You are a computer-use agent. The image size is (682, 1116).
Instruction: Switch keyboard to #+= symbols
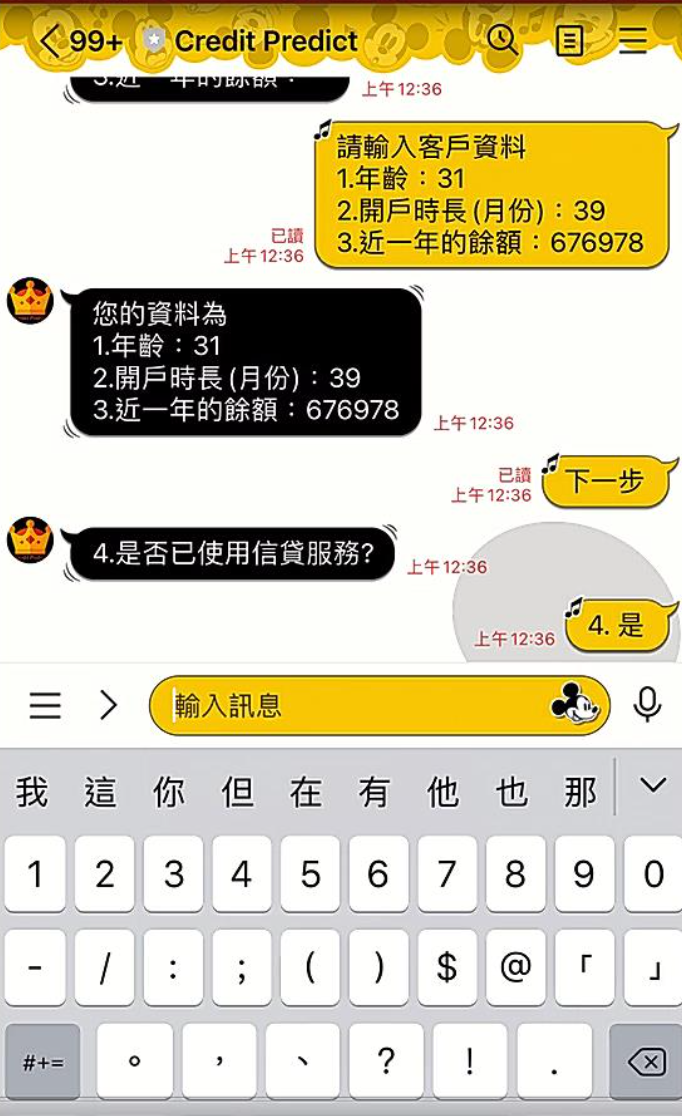click(43, 1061)
